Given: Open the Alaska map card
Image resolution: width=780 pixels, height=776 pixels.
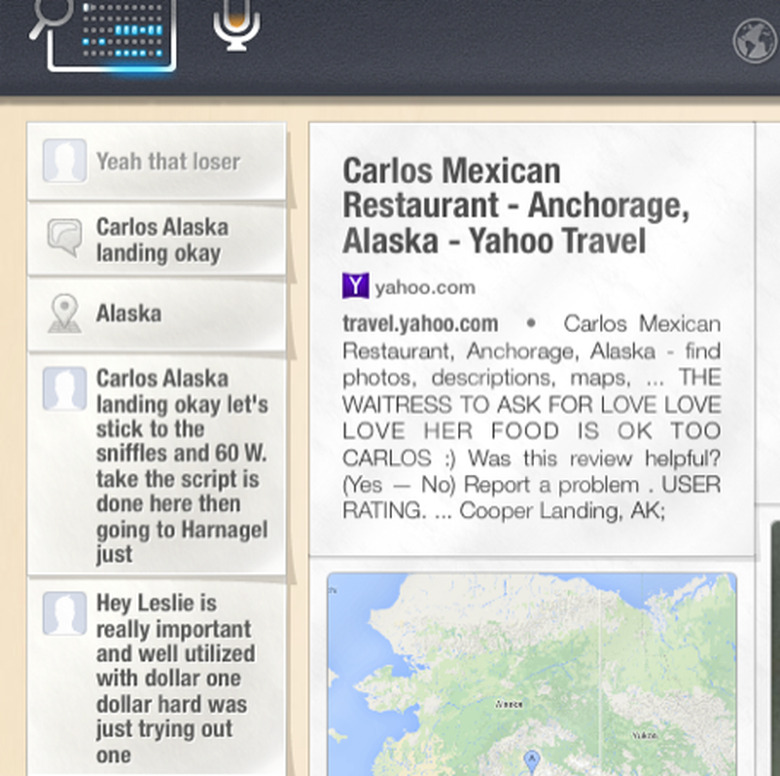Looking at the screenshot, I should pos(531,675).
